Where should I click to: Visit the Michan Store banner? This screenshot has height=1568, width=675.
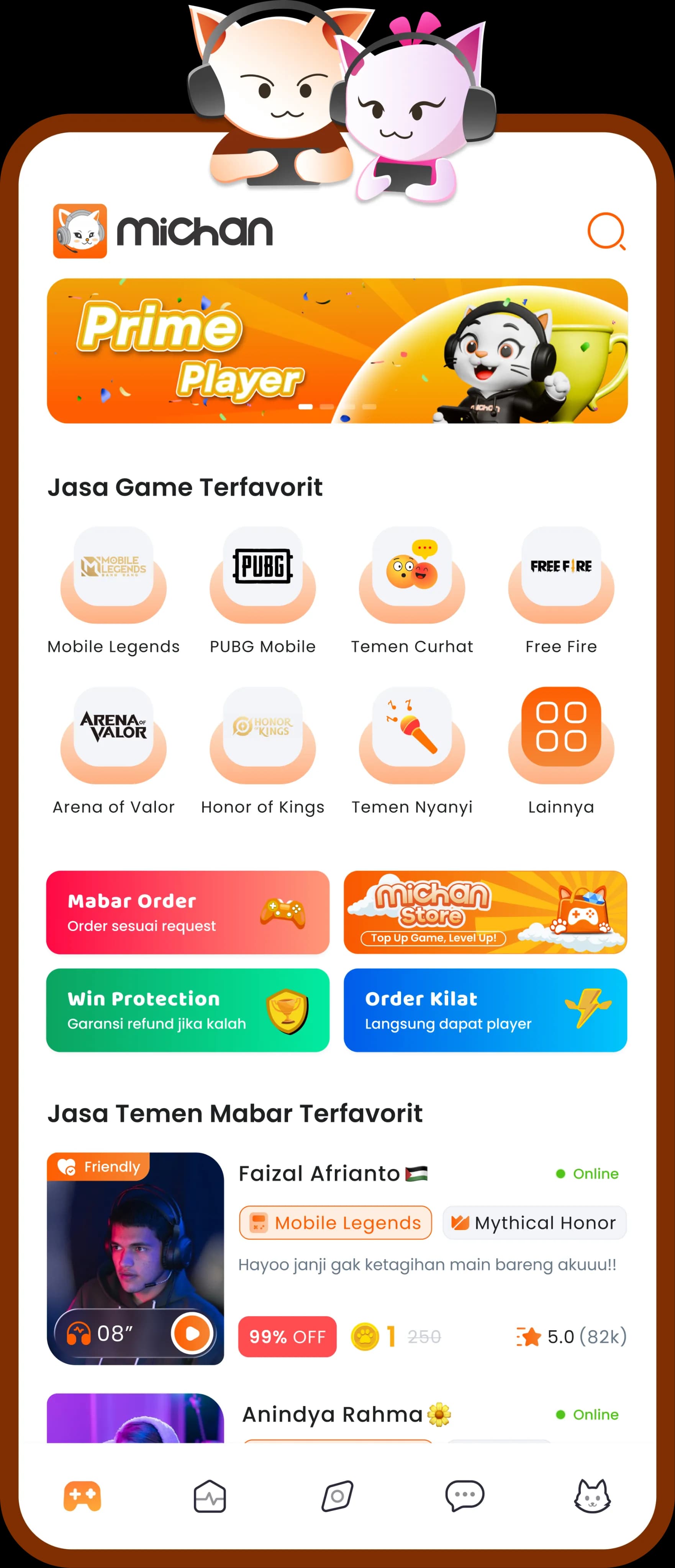[485, 913]
